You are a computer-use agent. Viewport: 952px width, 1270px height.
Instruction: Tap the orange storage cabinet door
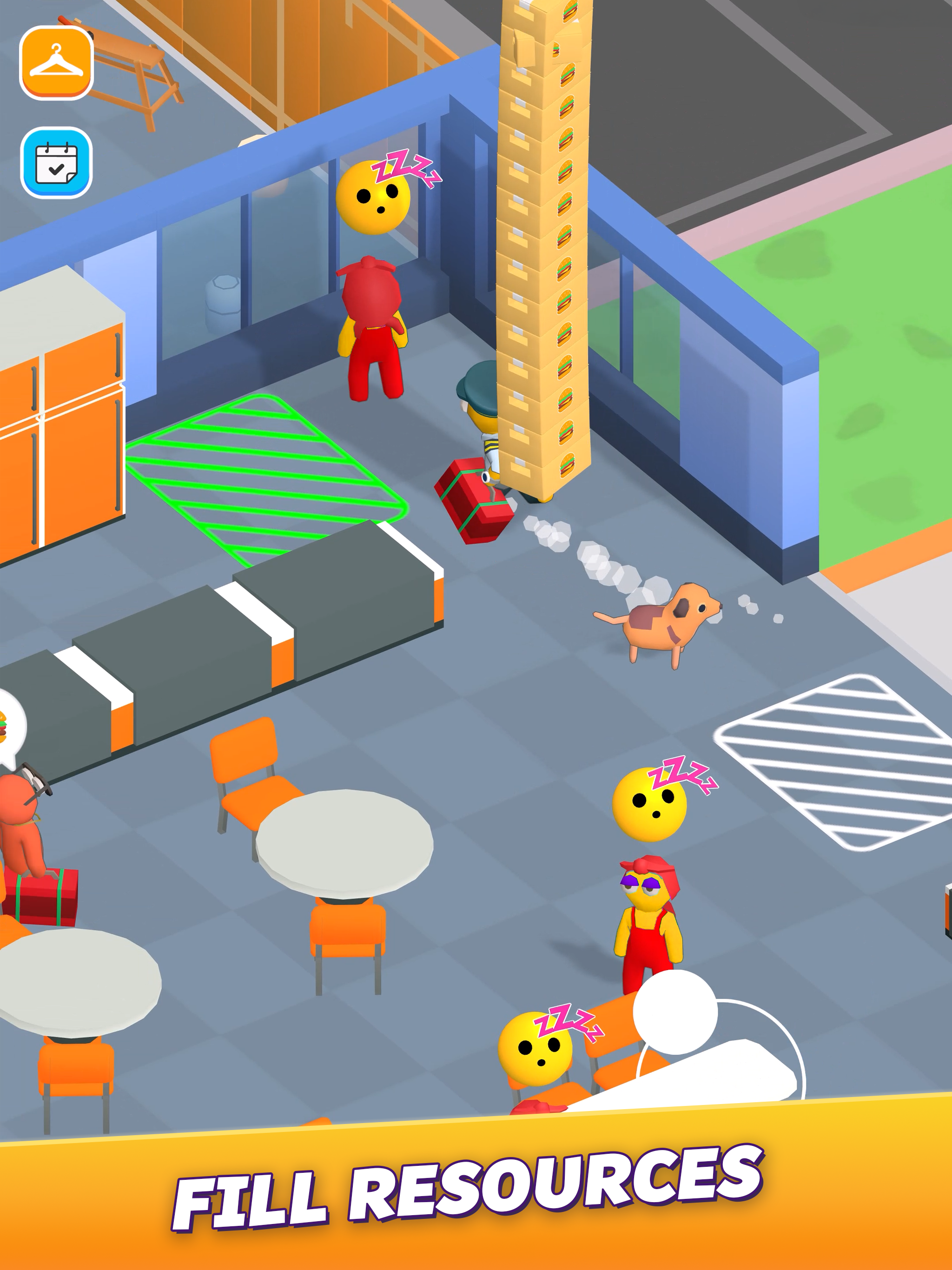pos(63,430)
